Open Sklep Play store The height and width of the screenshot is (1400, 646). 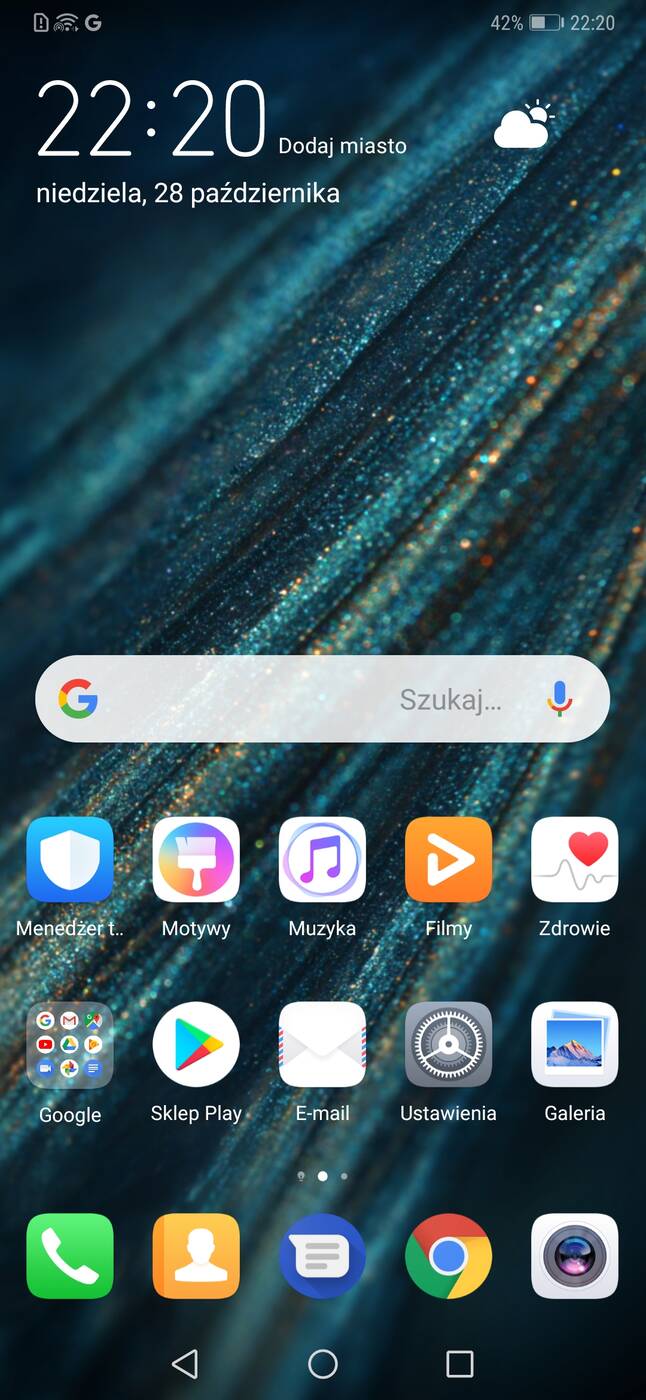[x=196, y=1045]
